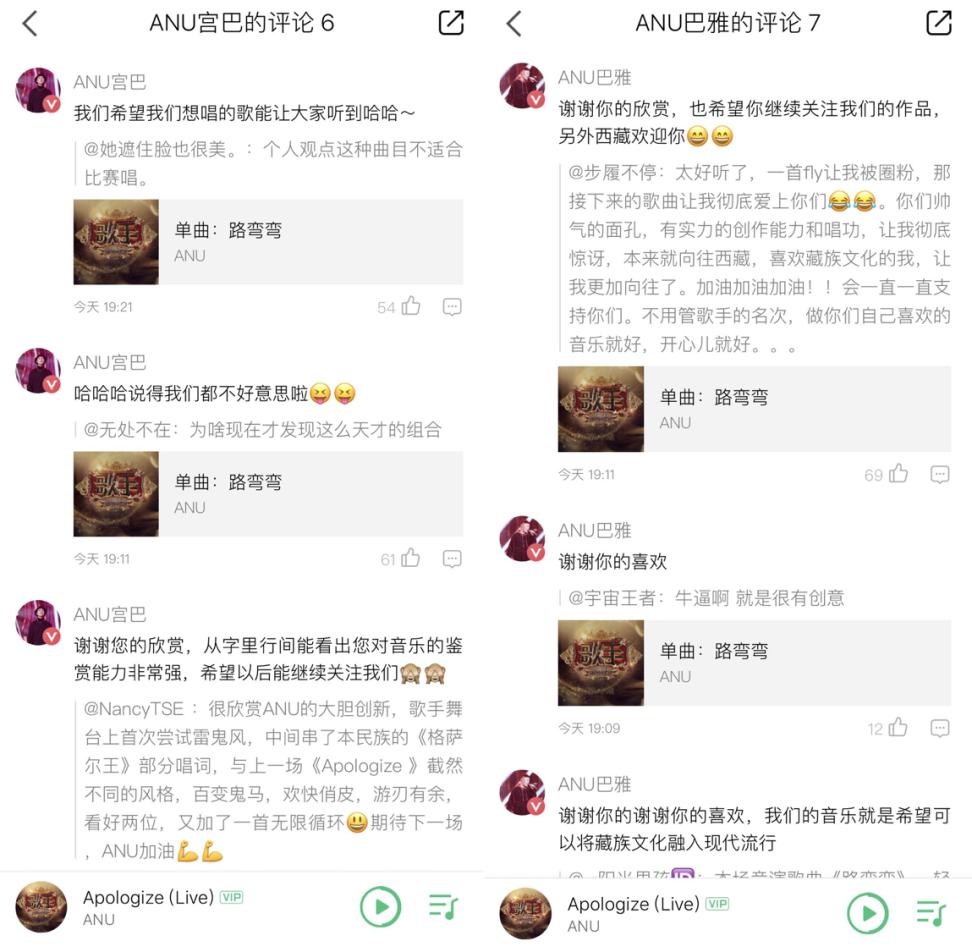The image size is (972, 952).
Task: Go back from ANU宫巴的评论 page
Action: tap(30, 24)
